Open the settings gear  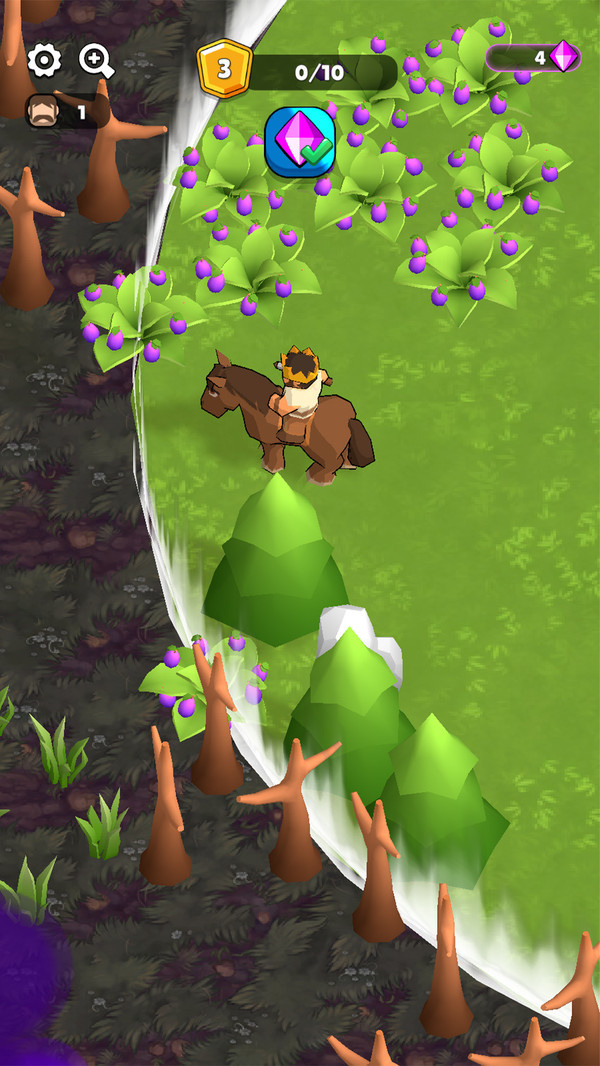pyautogui.click(x=44, y=61)
